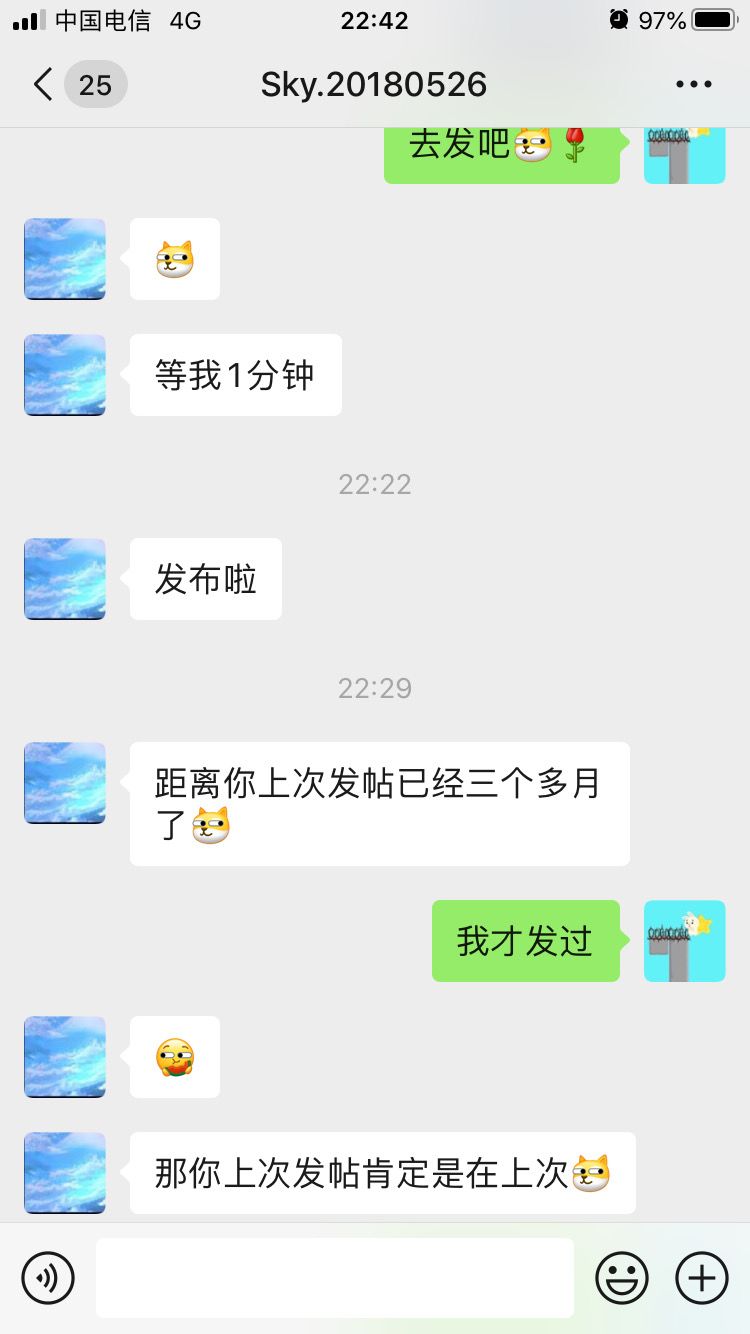
Task: Tap the plus icon to attach content
Action: click(x=700, y=1277)
